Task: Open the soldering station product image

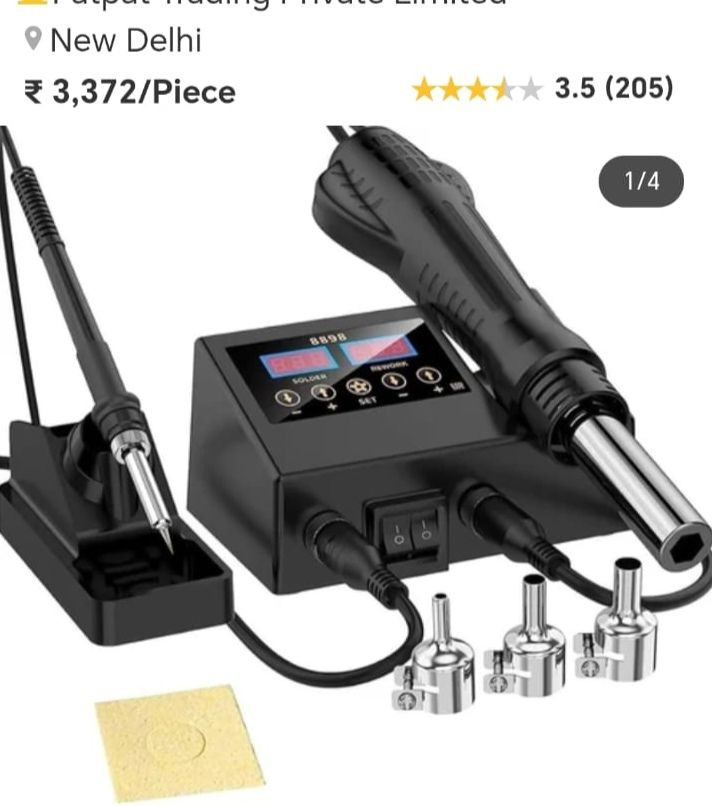Action: [356, 460]
